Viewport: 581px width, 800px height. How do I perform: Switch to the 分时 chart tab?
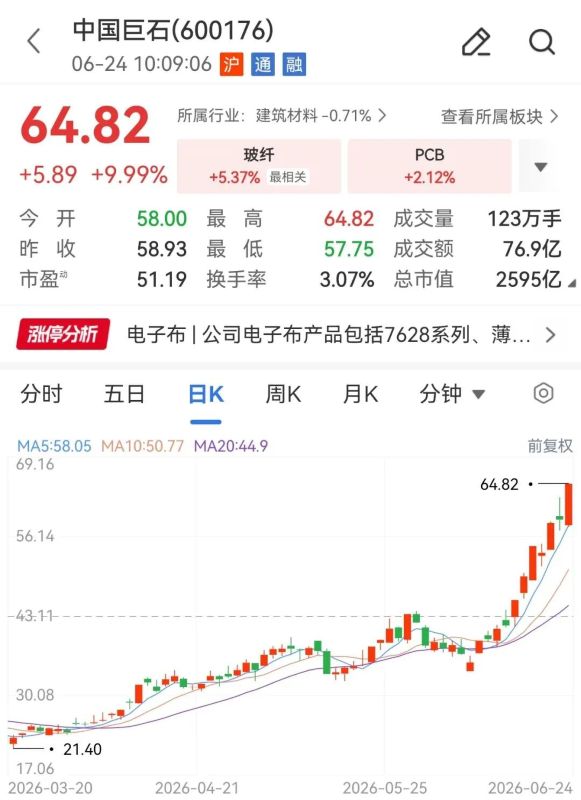[x=41, y=394]
